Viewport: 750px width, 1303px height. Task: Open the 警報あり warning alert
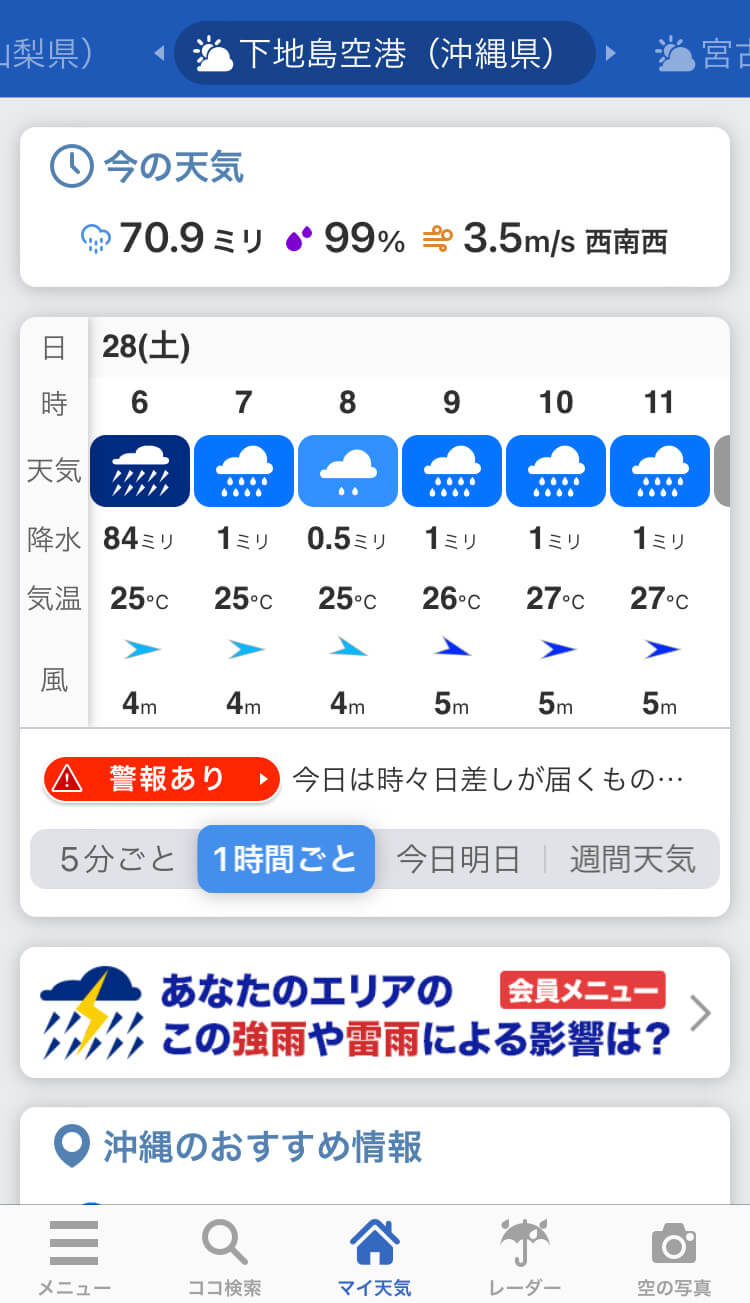[x=161, y=779]
